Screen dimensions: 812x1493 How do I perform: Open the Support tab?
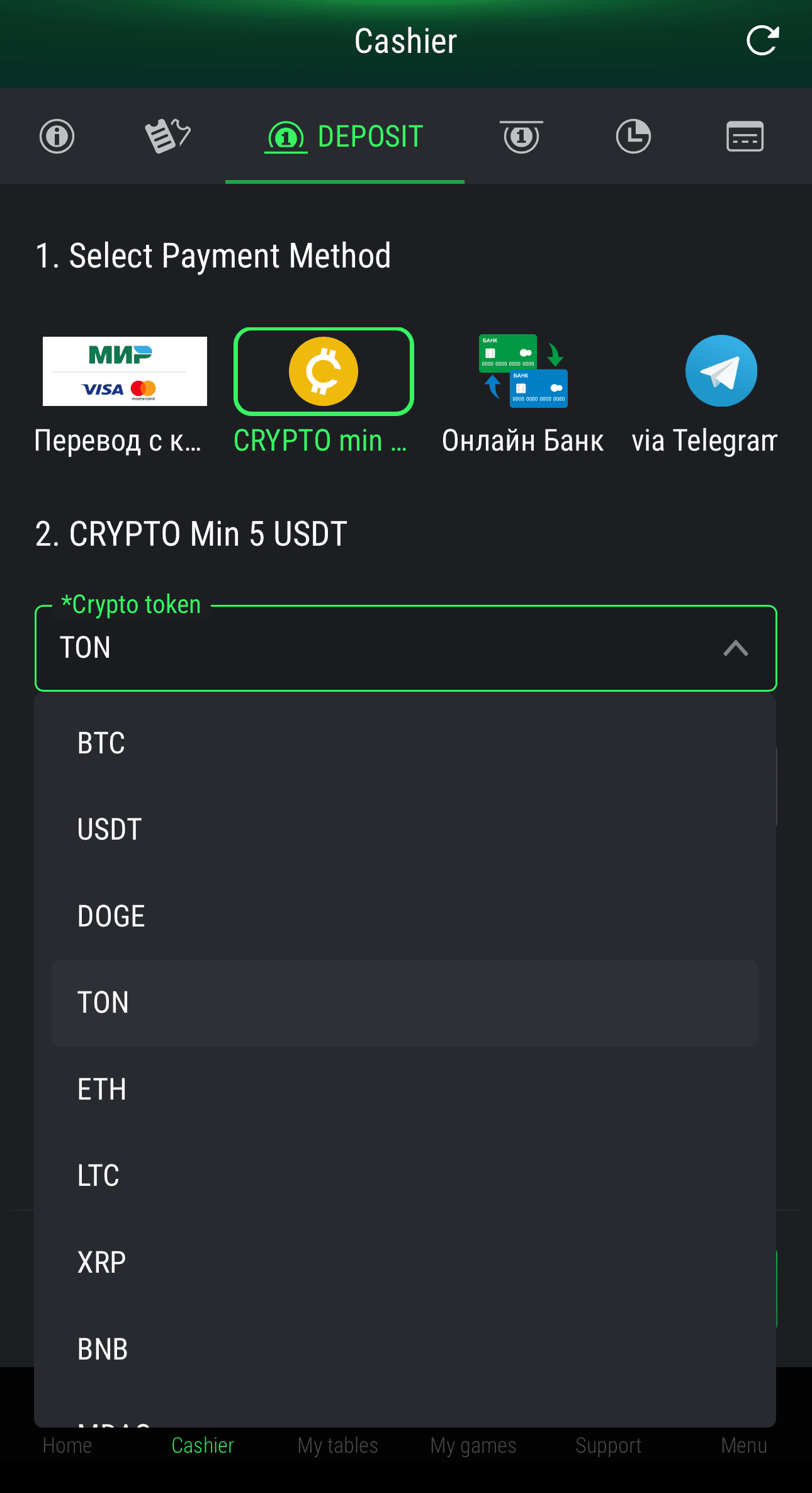tap(608, 1445)
